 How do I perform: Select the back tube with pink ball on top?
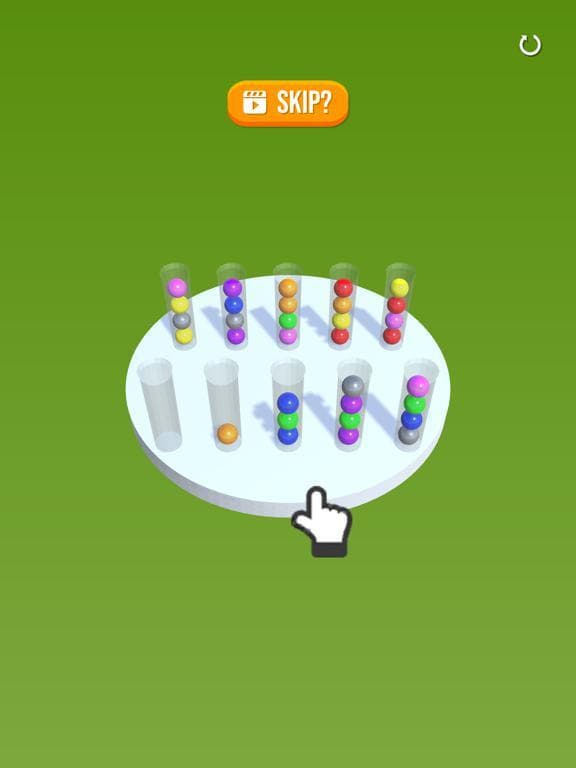[178, 307]
